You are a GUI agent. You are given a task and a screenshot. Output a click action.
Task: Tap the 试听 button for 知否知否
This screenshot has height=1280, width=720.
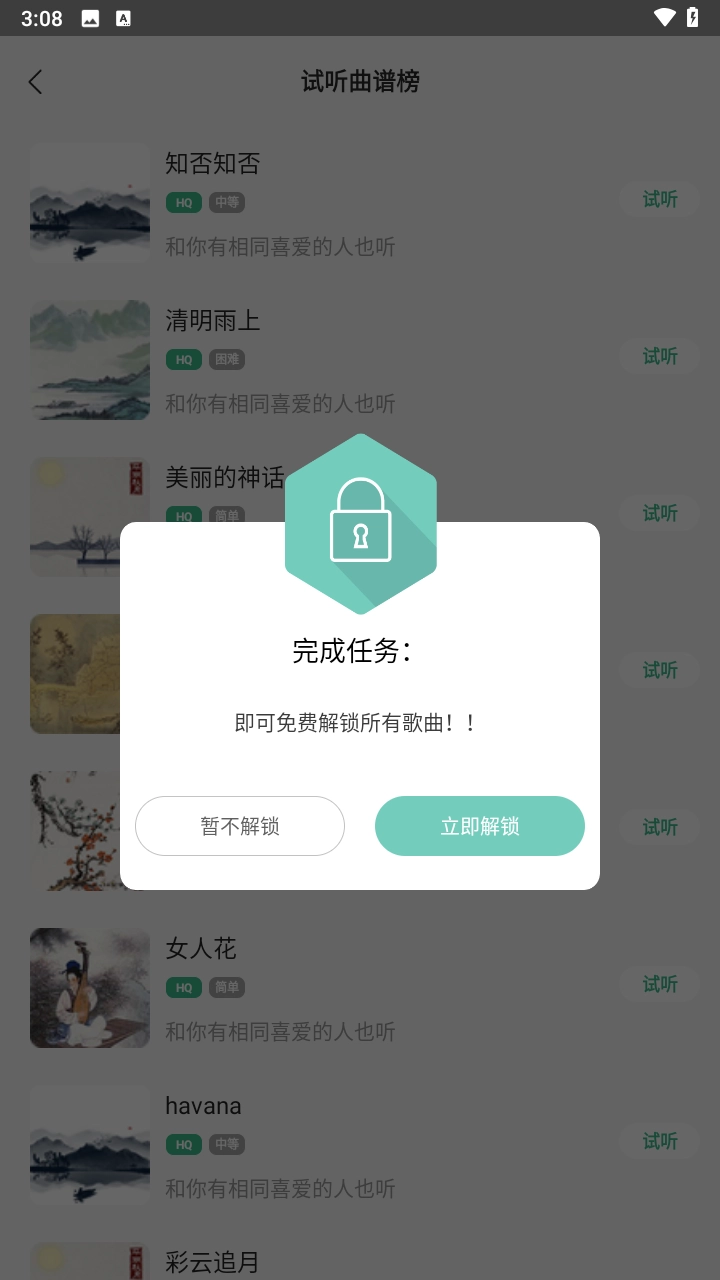(659, 199)
